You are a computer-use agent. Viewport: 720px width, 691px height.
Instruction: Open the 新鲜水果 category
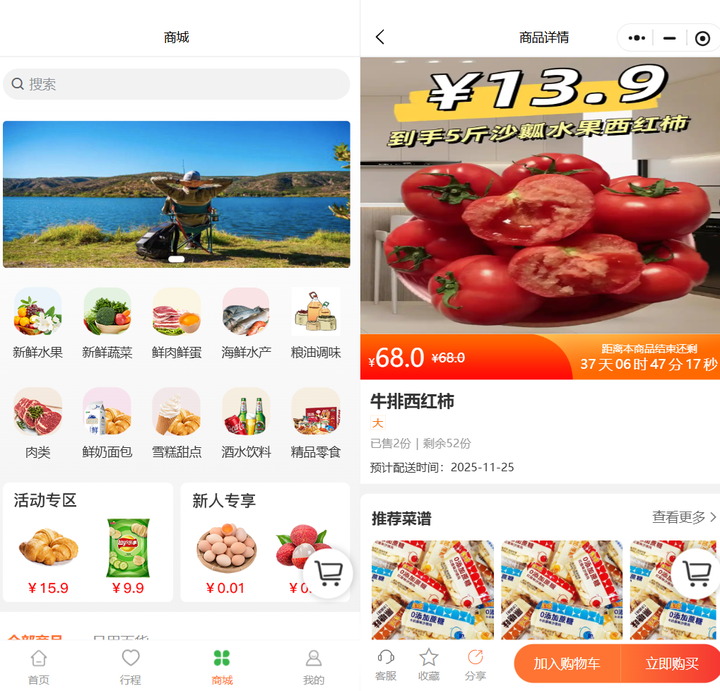[38, 323]
